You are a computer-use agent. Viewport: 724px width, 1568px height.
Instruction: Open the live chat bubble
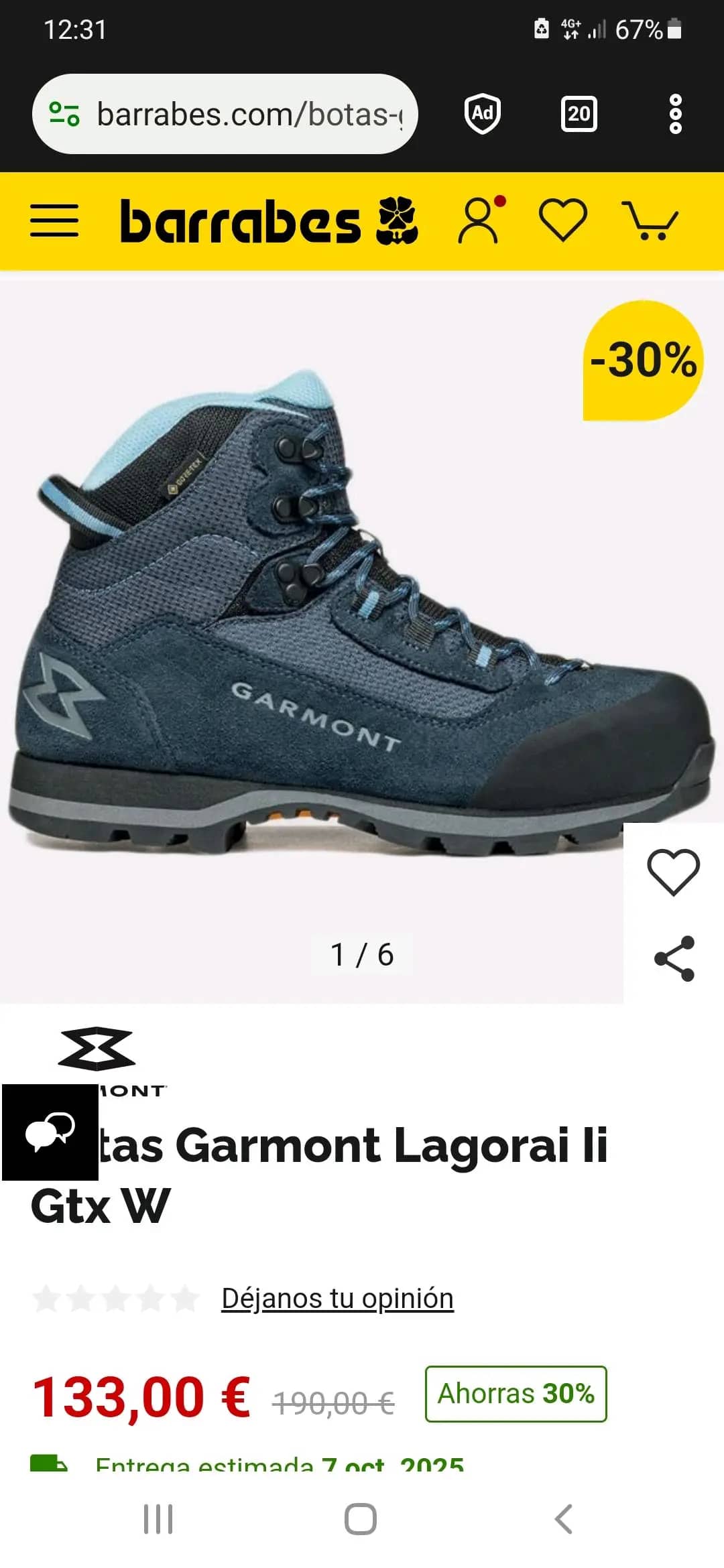coord(50,1132)
